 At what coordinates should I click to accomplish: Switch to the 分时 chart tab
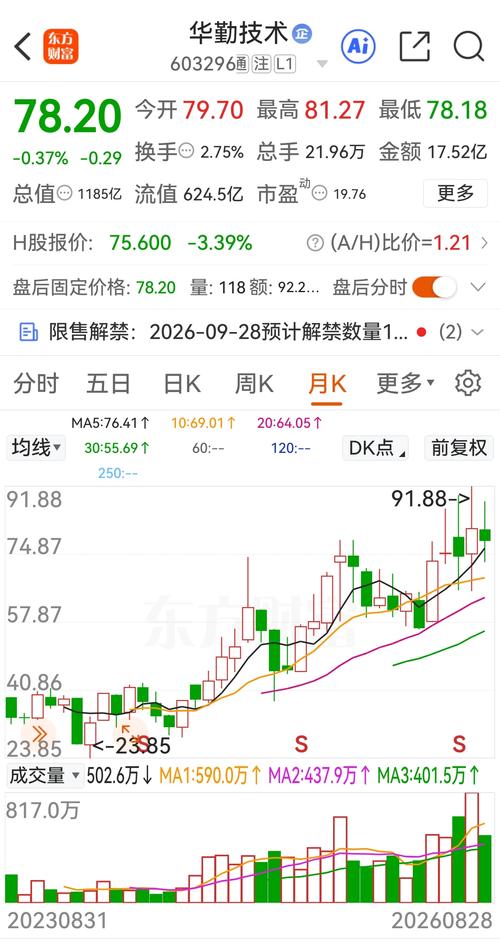(x=36, y=383)
